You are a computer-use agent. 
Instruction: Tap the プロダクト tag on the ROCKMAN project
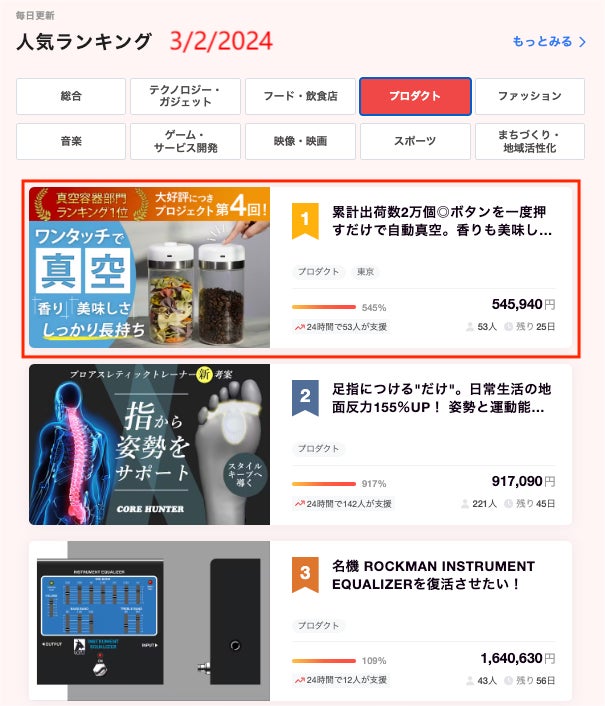pyautogui.click(x=318, y=625)
